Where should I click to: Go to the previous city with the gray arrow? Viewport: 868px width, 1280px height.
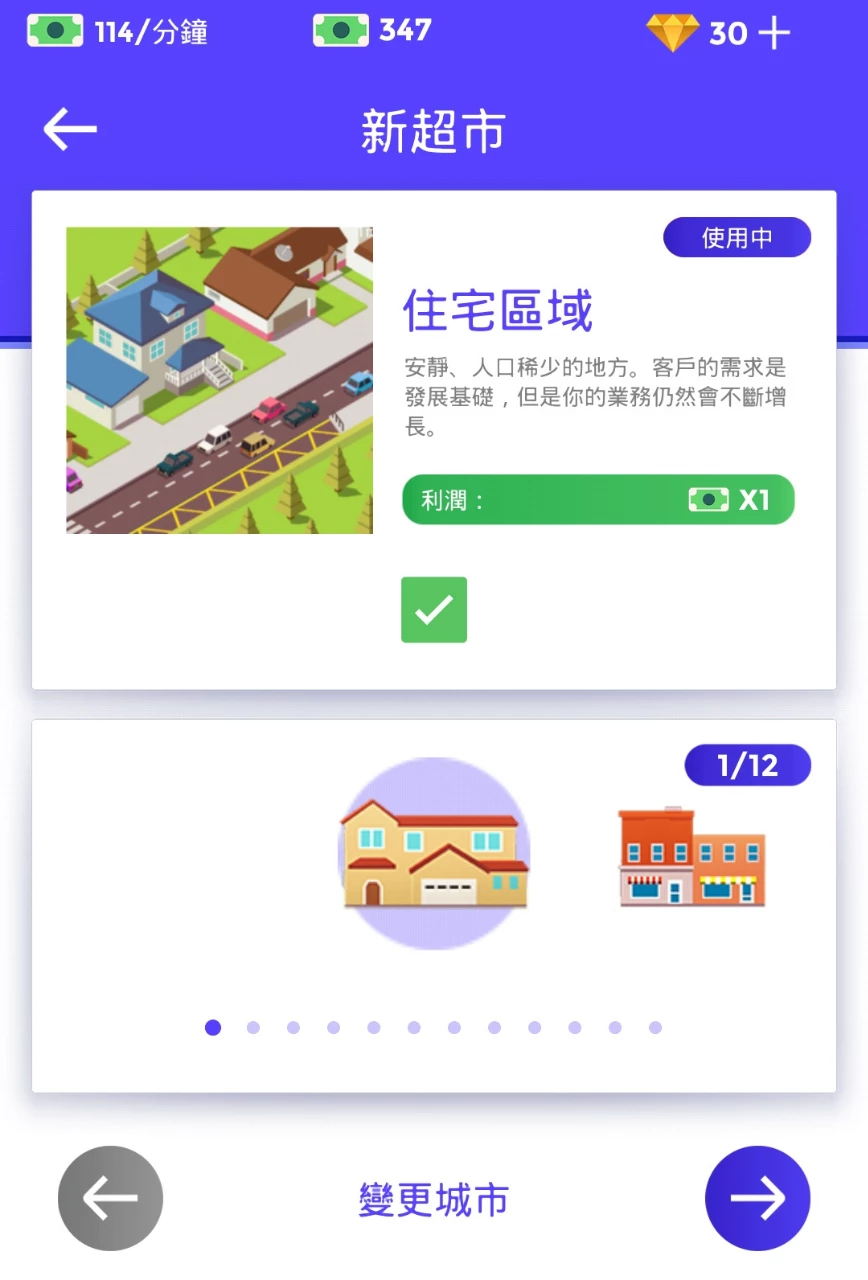[110, 1198]
